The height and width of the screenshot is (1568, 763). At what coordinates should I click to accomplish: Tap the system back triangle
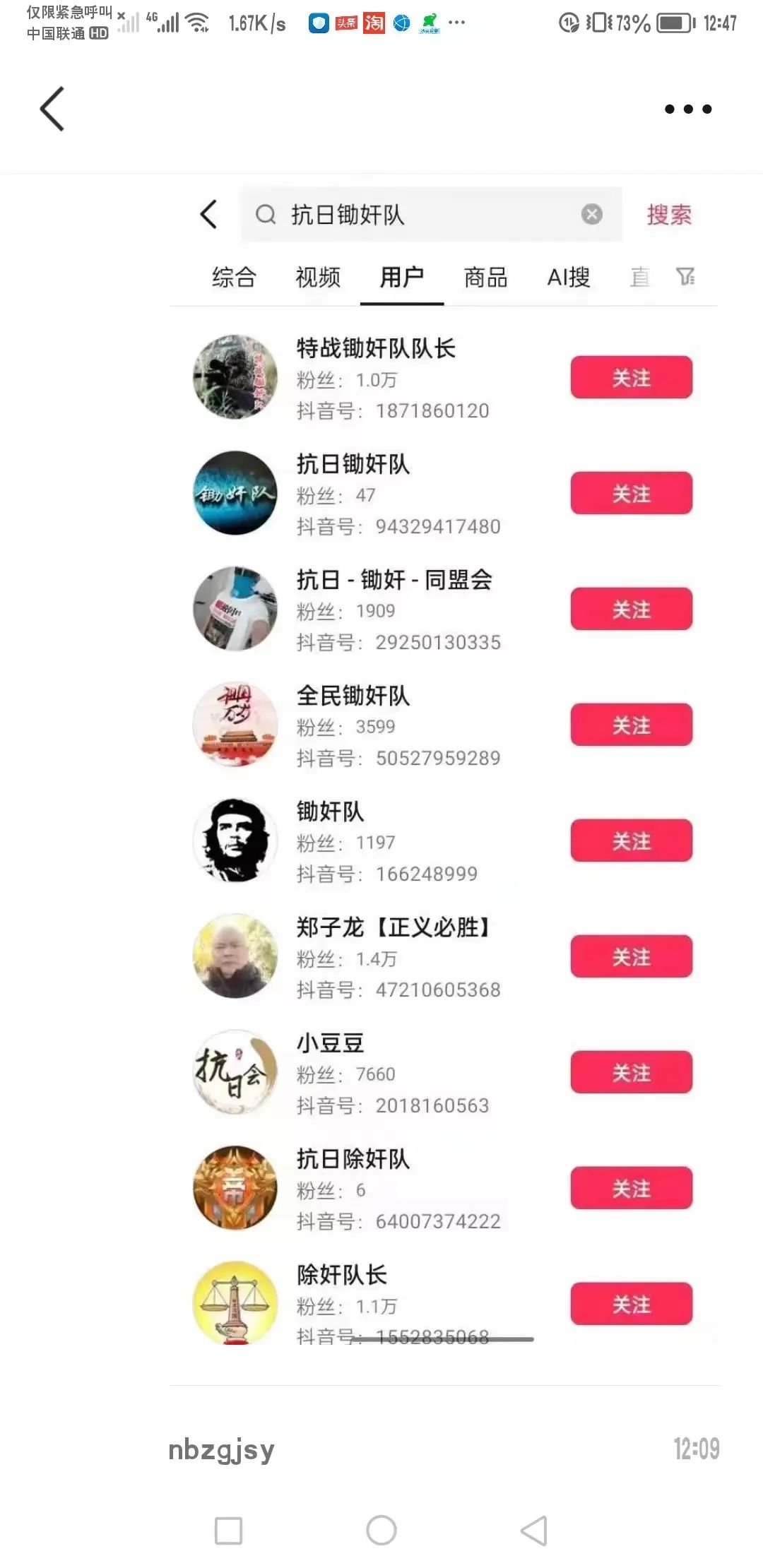(534, 1531)
